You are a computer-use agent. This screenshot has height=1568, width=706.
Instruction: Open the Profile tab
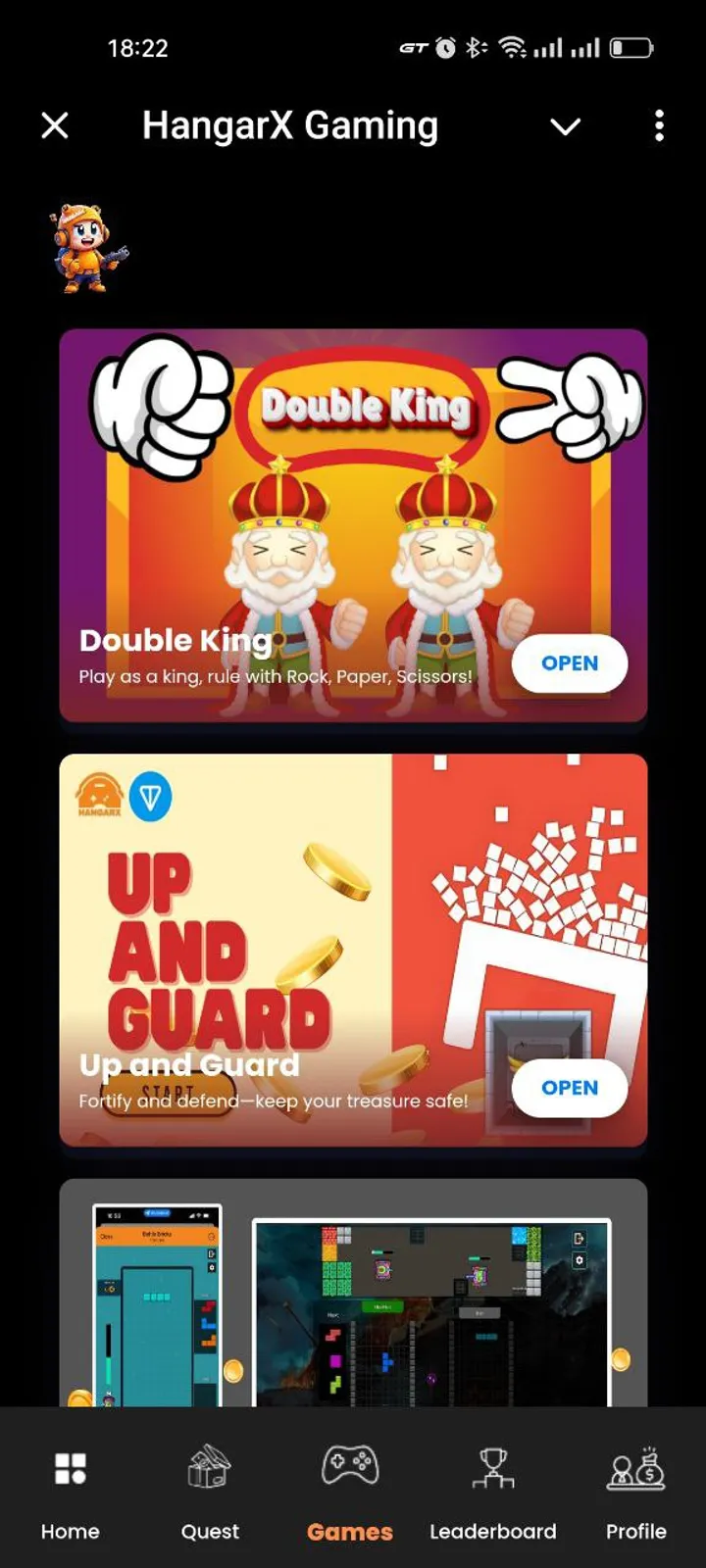point(635,1492)
